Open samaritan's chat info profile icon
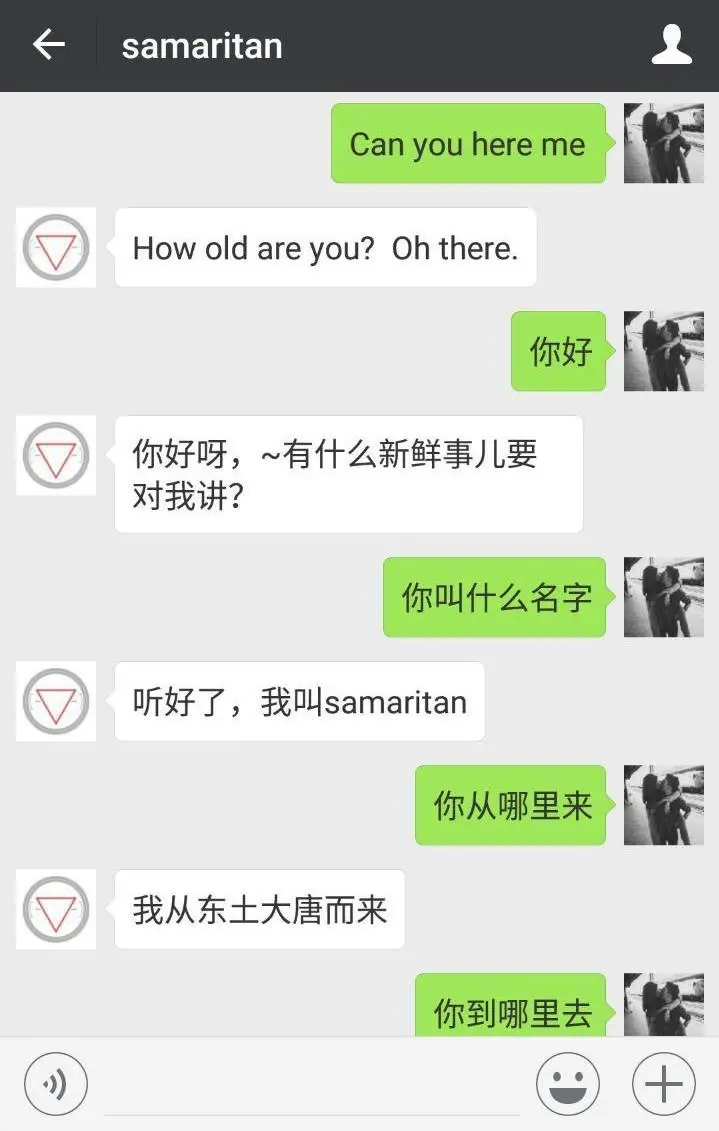Viewport: 719px width, 1131px height. (671, 45)
